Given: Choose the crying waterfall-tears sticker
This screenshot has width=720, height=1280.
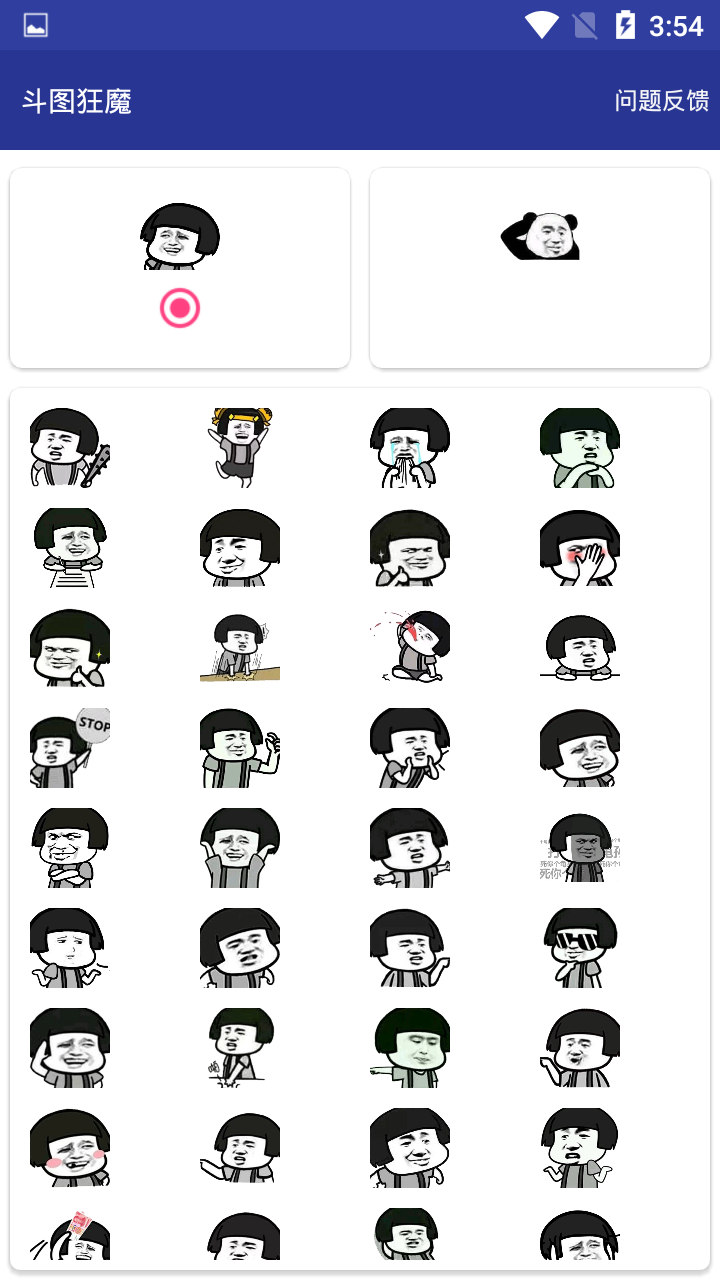Looking at the screenshot, I should [410, 447].
